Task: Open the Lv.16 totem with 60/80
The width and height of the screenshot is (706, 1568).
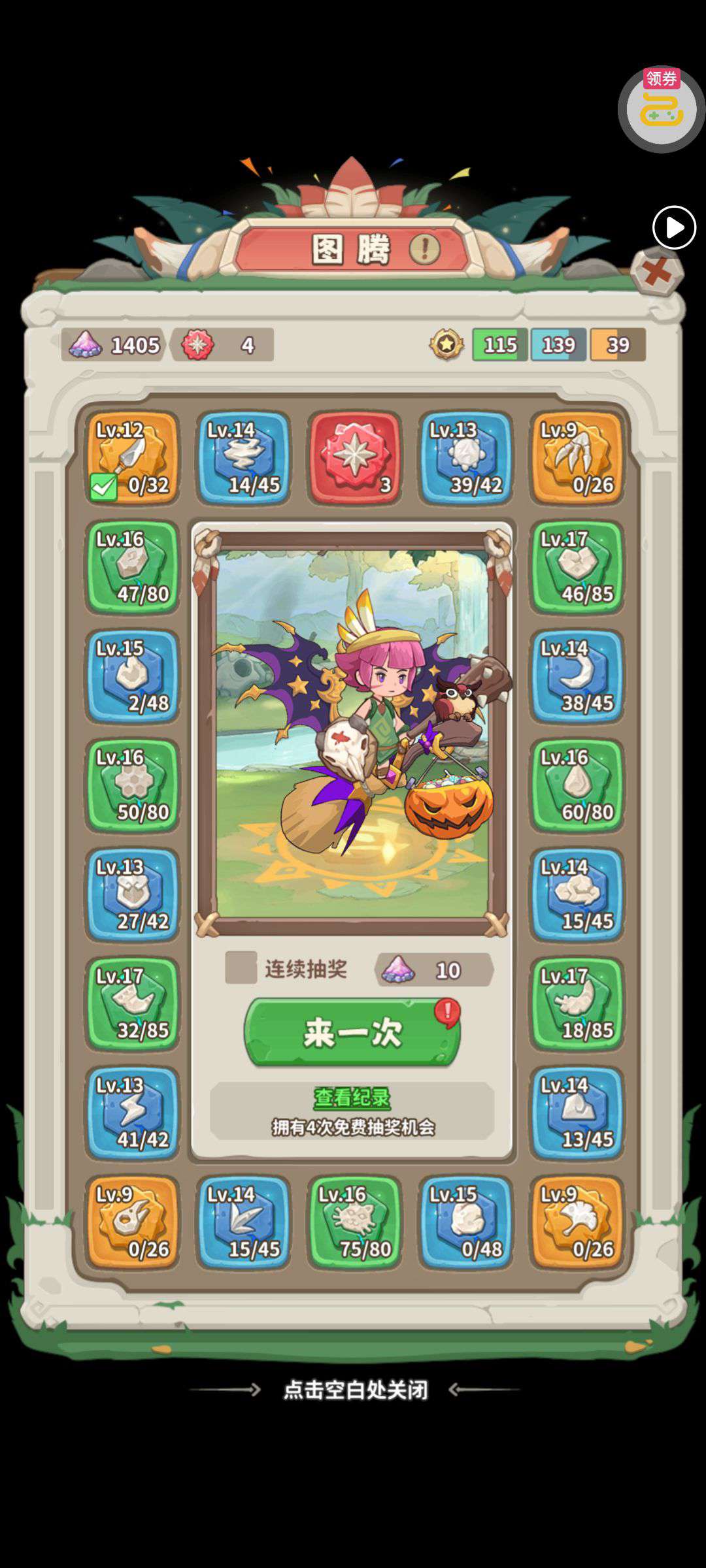Action: pyautogui.click(x=577, y=785)
